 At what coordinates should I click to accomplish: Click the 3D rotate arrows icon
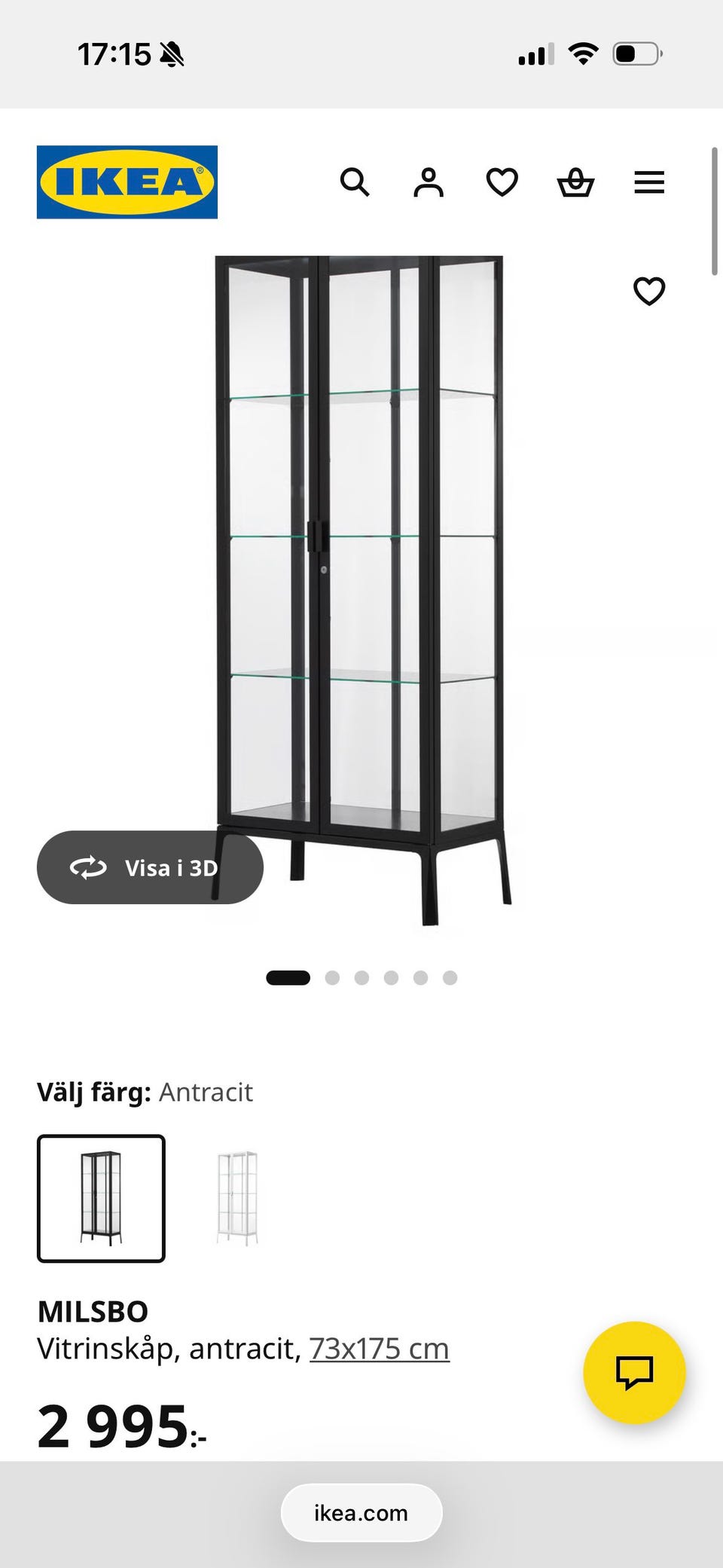click(x=89, y=867)
